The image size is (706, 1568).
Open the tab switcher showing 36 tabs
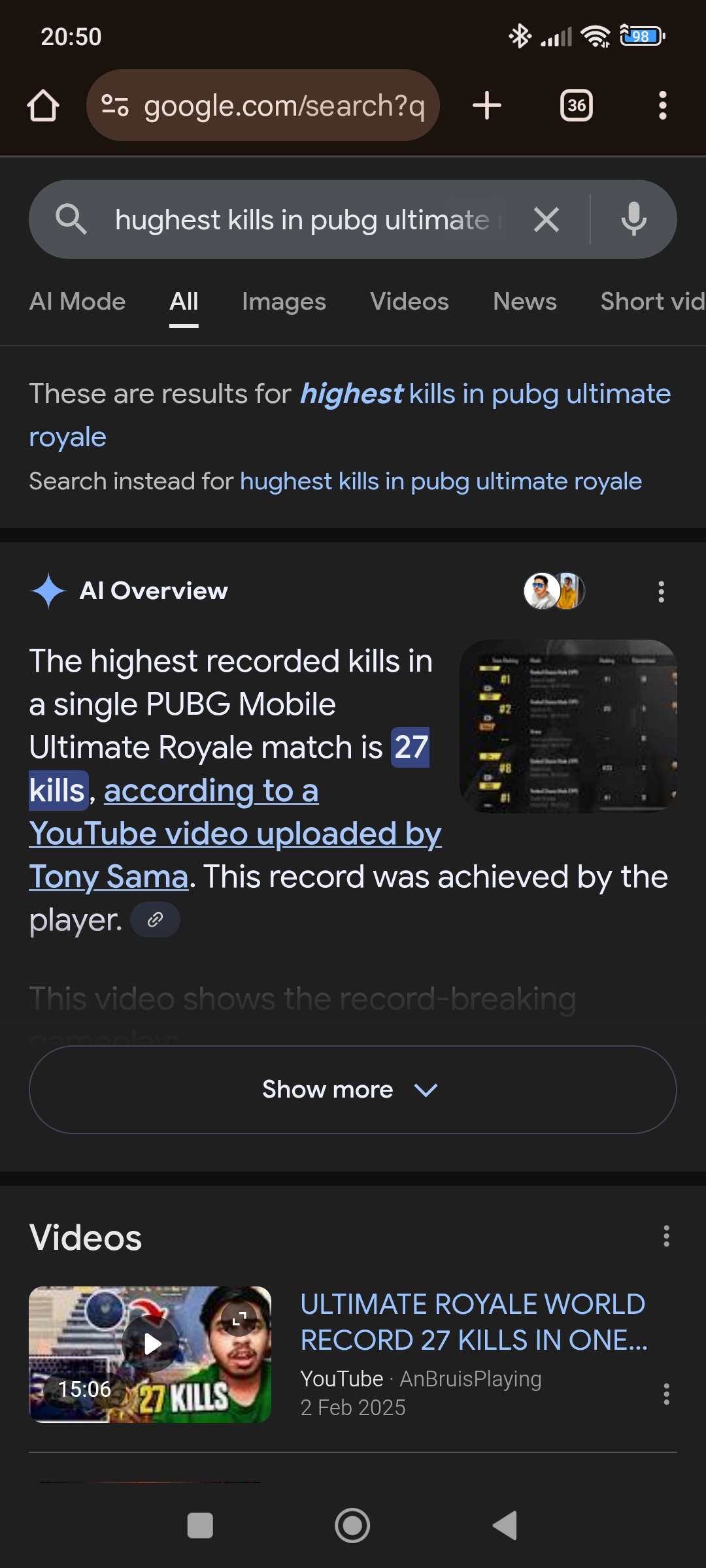pyautogui.click(x=576, y=105)
